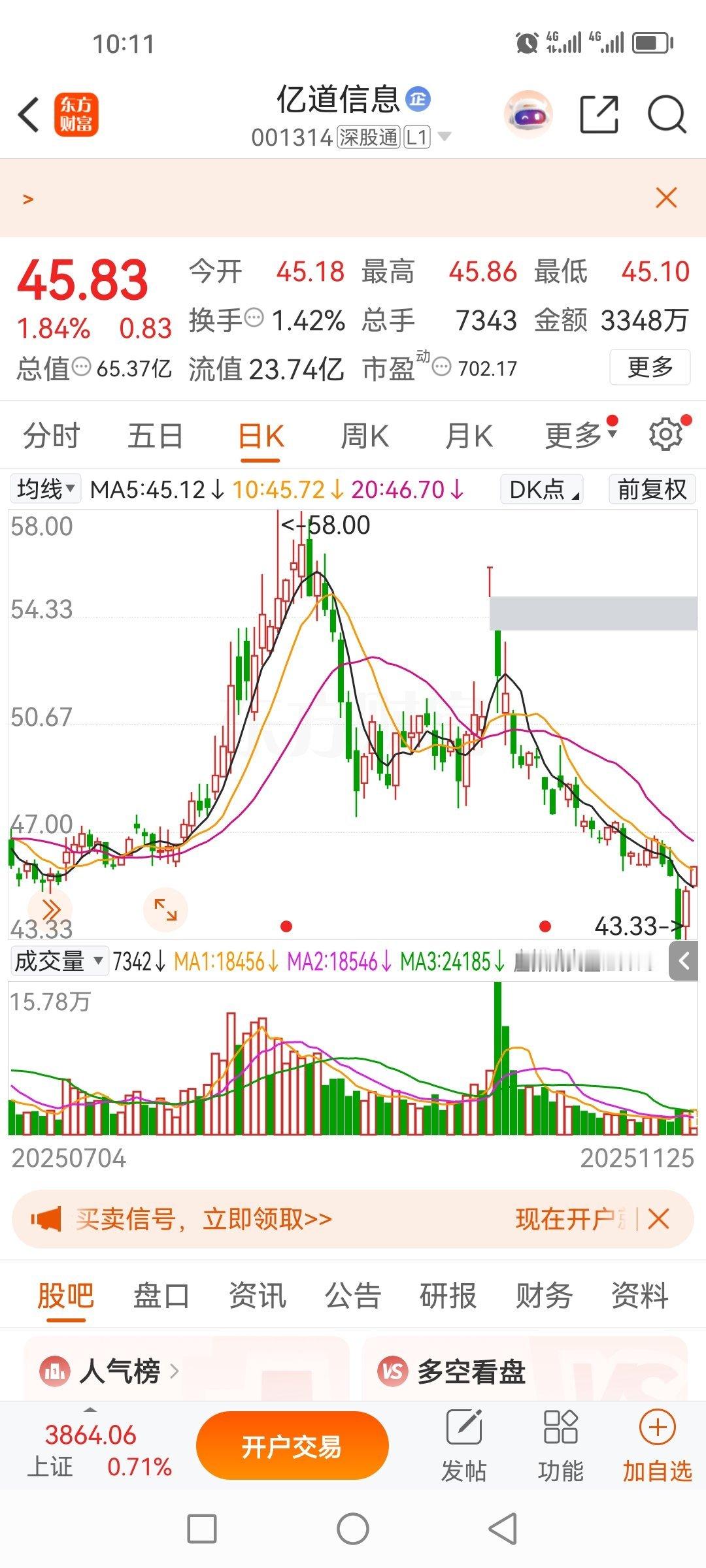Open the 均线 moving average dropdown
Viewport: 706px width, 1568px height.
coord(43,490)
